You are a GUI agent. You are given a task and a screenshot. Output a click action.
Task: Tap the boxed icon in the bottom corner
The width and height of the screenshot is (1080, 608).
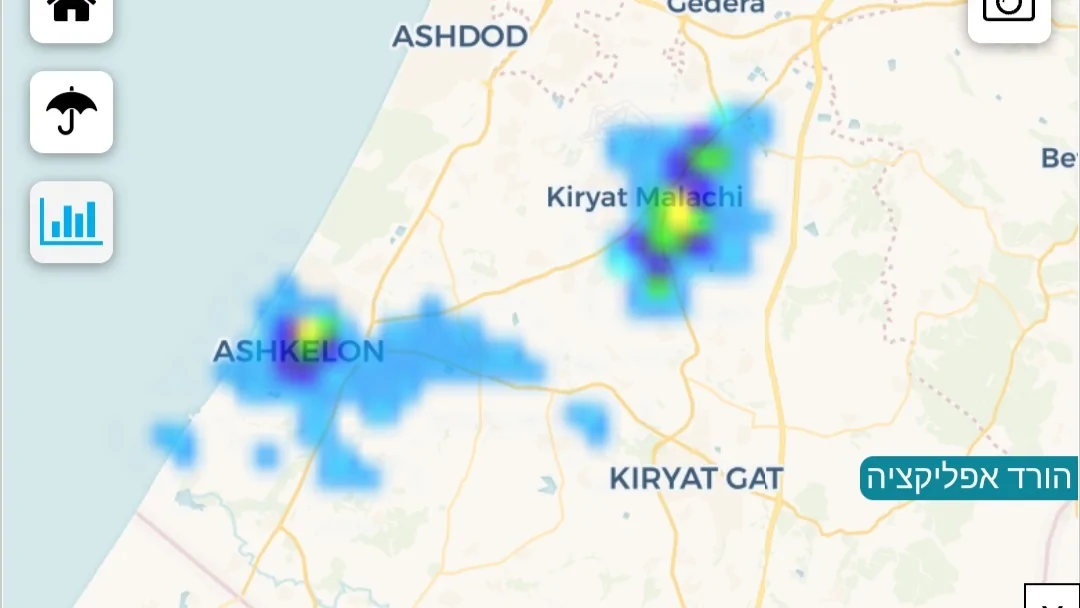click(1051, 597)
